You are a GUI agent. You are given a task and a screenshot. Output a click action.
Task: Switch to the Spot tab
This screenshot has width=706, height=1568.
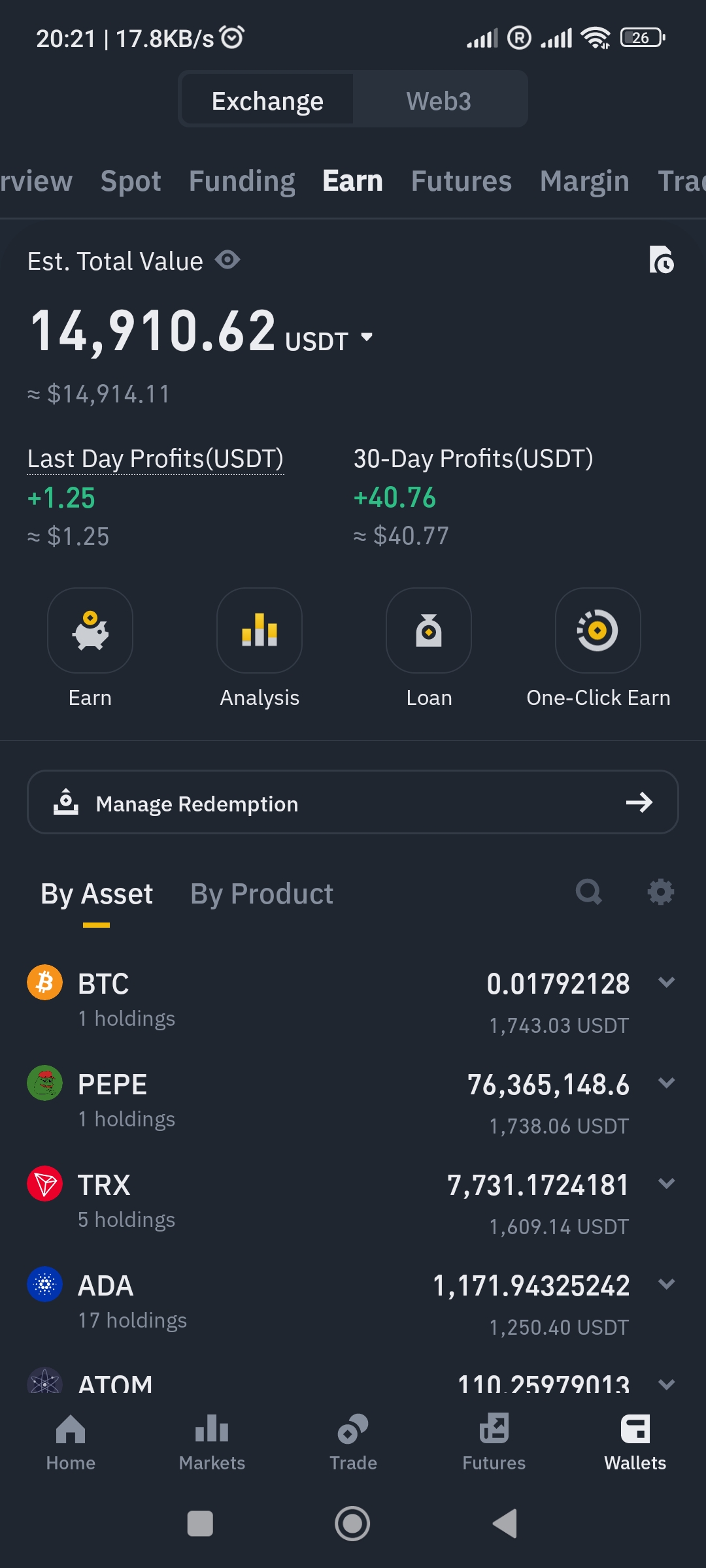[x=131, y=181]
